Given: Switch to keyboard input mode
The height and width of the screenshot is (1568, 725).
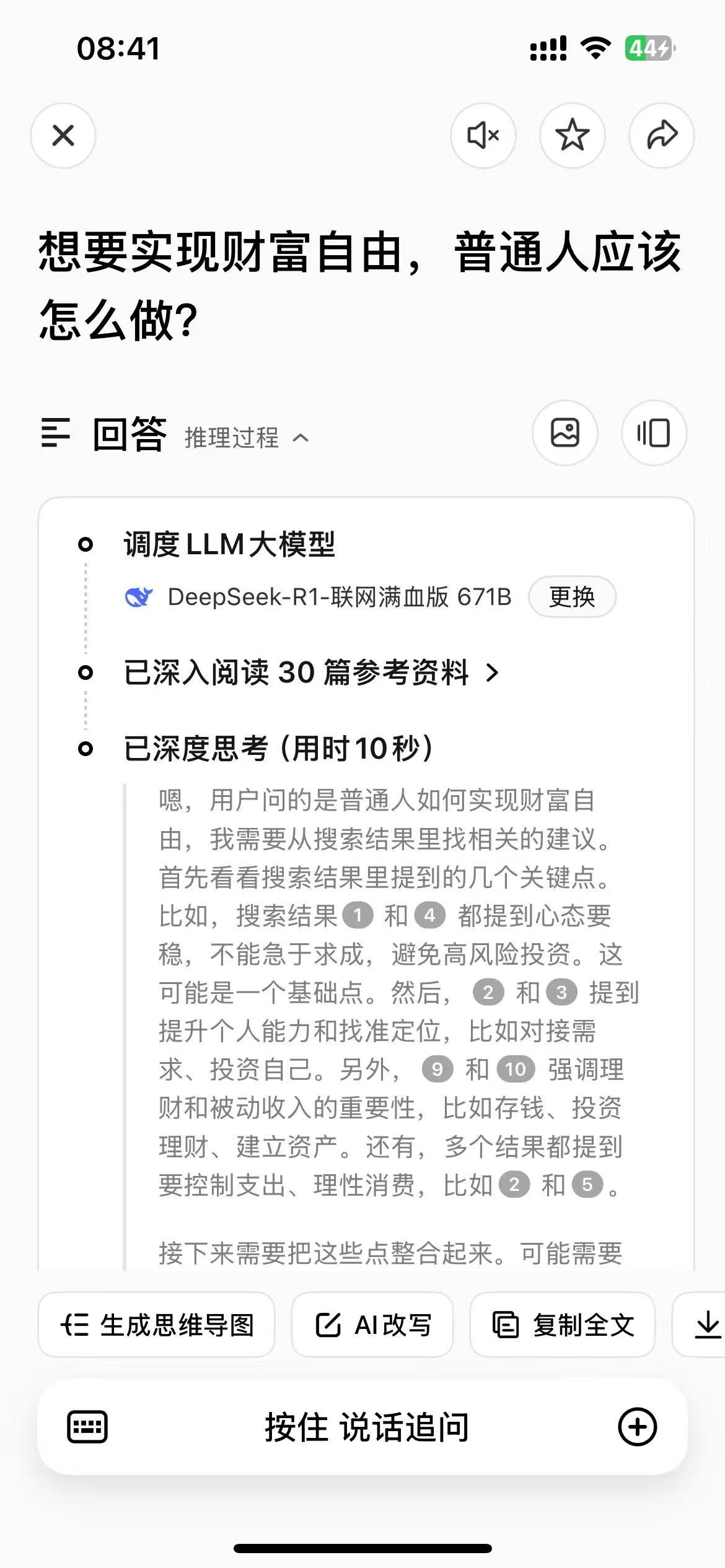Looking at the screenshot, I should click(87, 1427).
